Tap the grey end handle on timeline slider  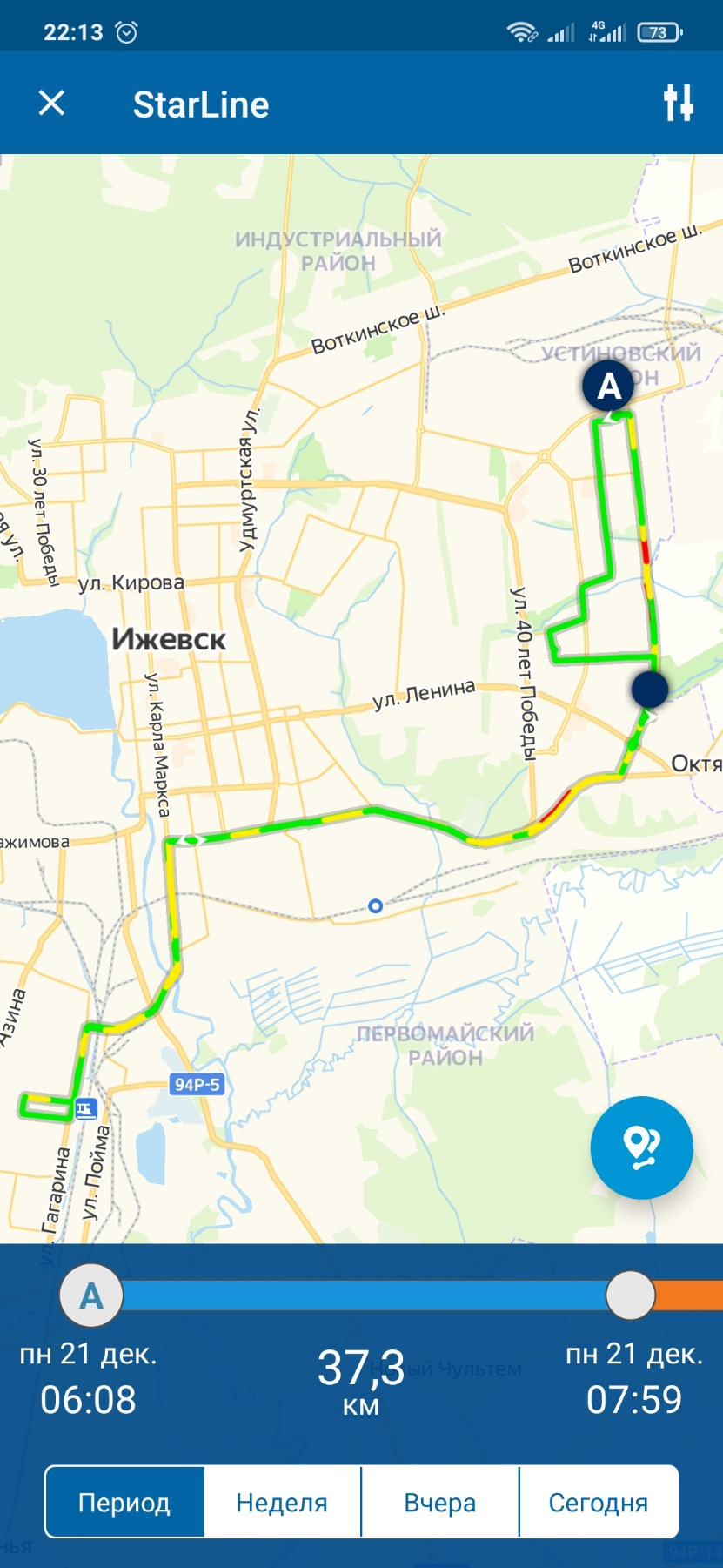click(x=630, y=1295)
